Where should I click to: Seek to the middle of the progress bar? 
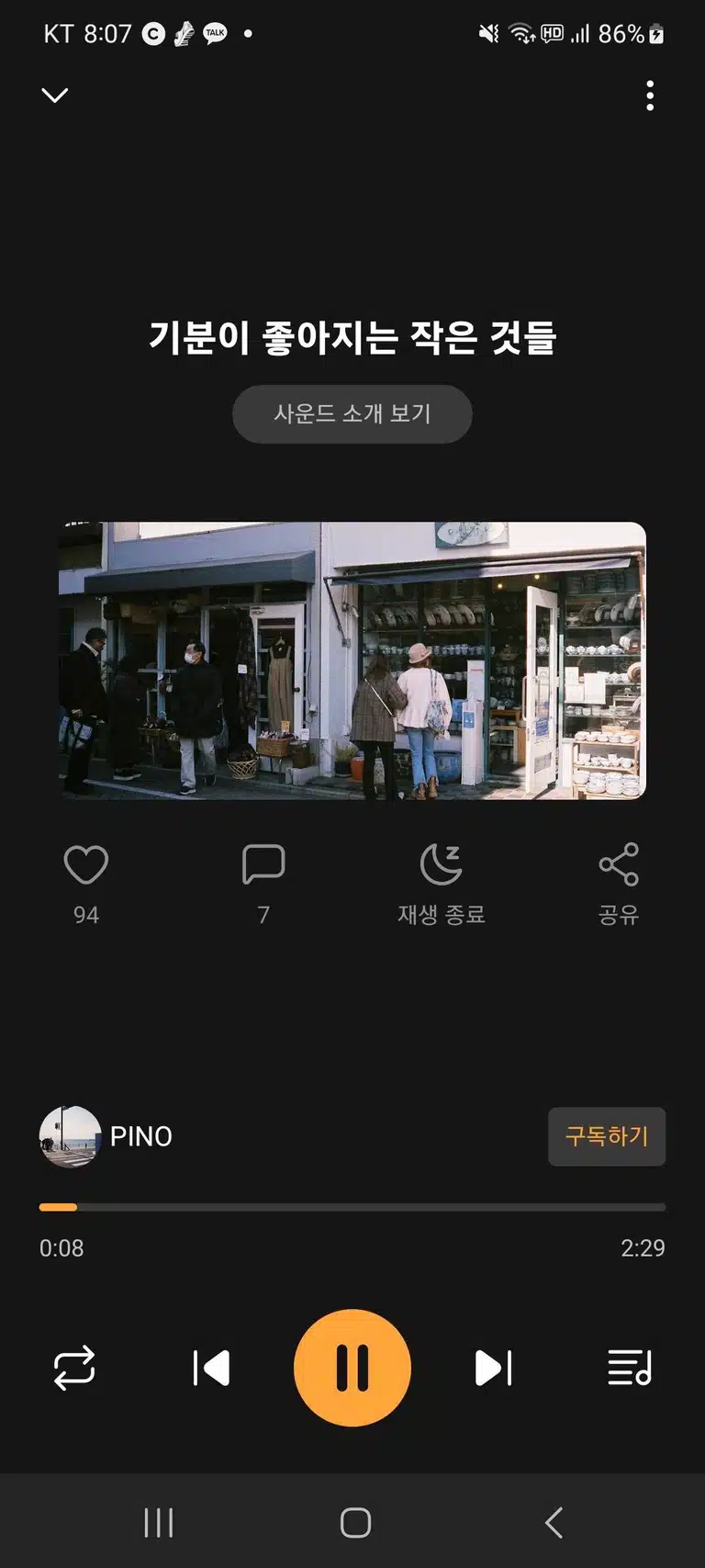click(352, 1207)
